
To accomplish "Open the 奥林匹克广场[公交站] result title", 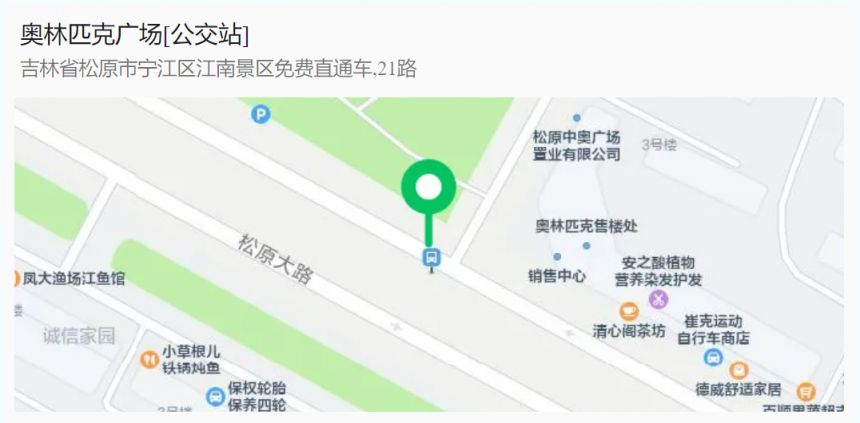I will (134, 35).
